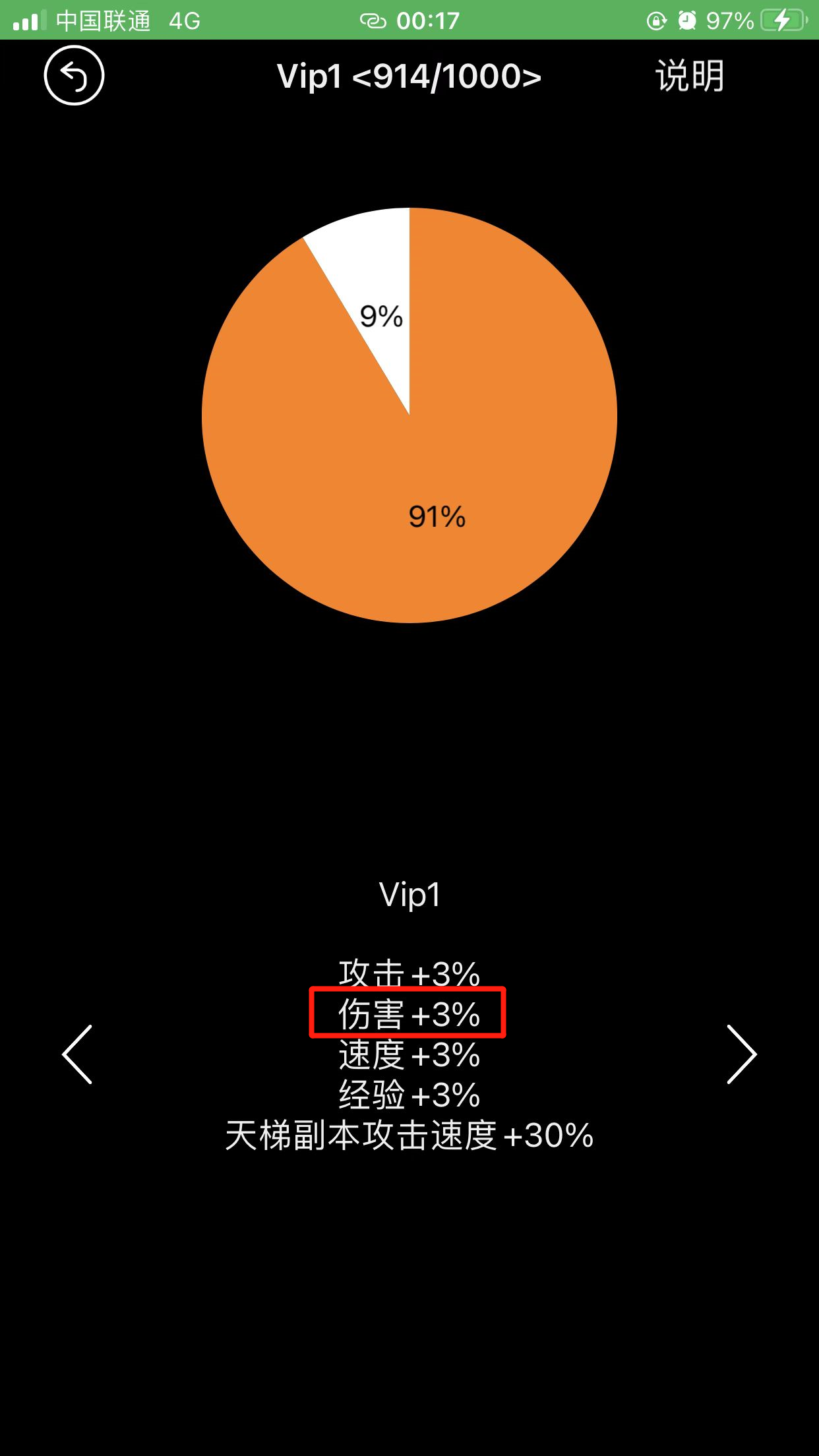Image resolution: width=819 pixels, height=1456 pixels.
Task: Go back using the circular arrow icon
Action: click(x=74, y=75)
